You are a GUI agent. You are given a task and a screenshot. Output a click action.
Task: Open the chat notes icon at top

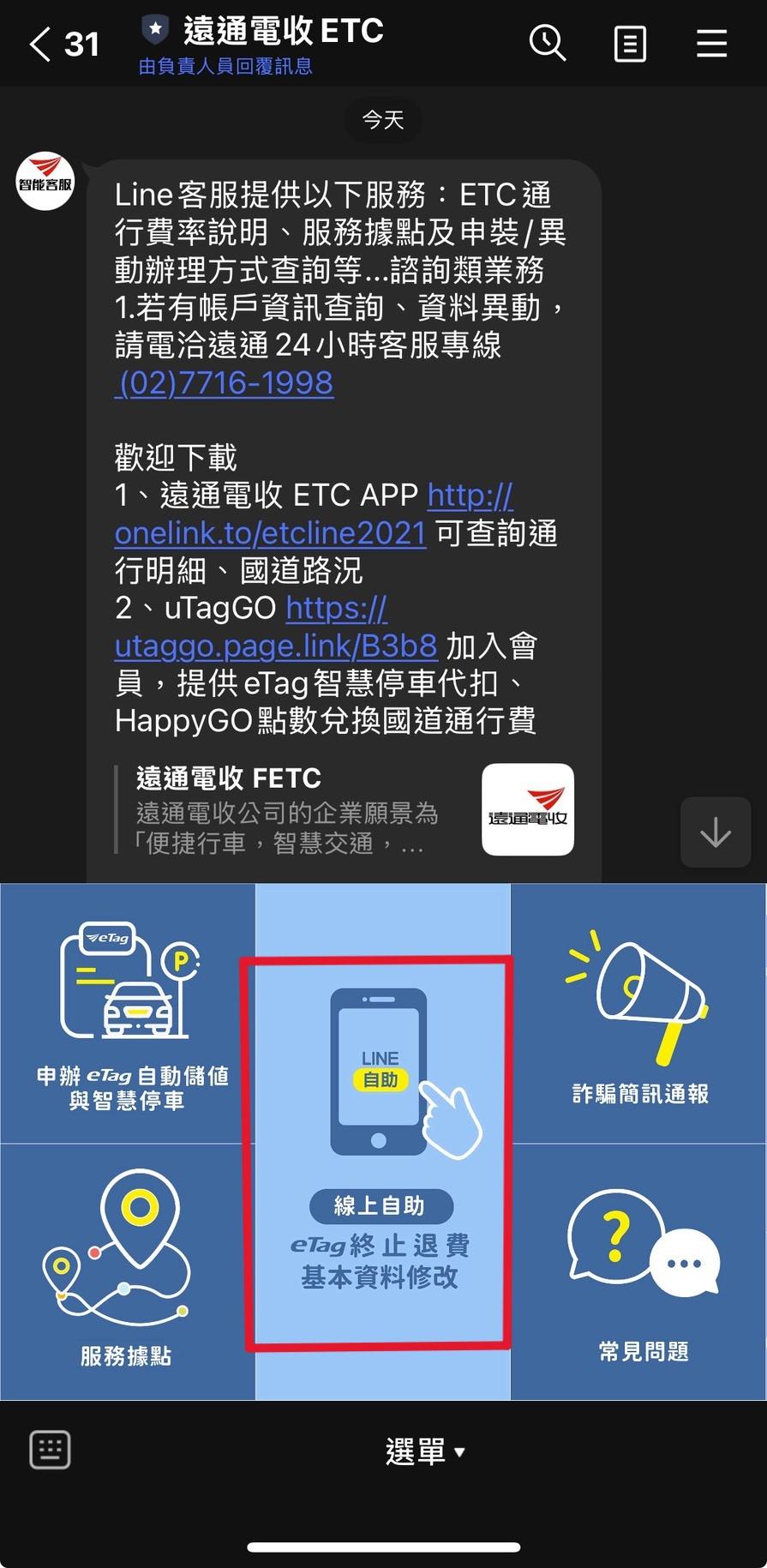[x=630, y=44]
